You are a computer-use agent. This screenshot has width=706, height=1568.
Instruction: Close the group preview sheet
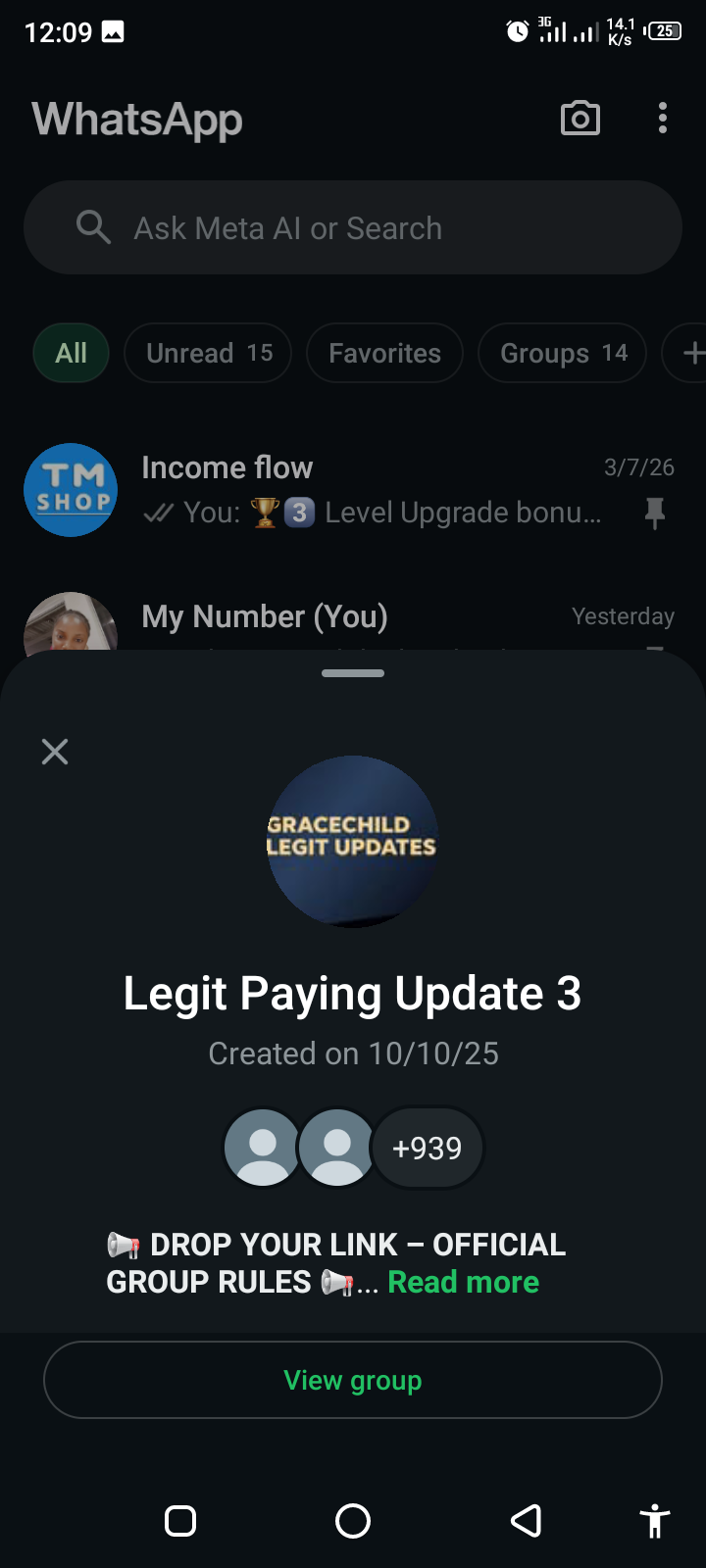click(x=55, y=752)
